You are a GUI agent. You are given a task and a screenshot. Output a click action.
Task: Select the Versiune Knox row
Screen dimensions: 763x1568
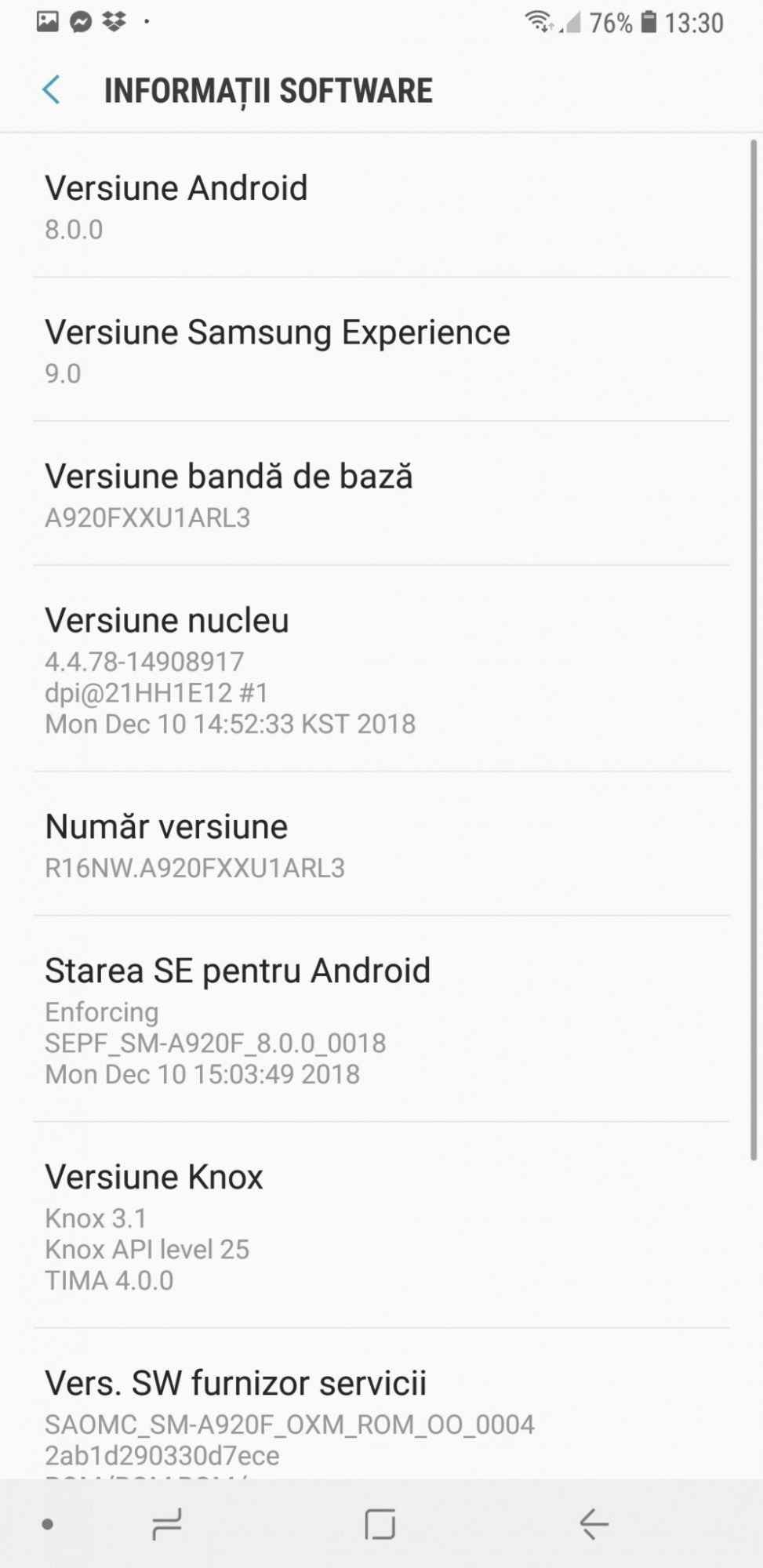381,1225
